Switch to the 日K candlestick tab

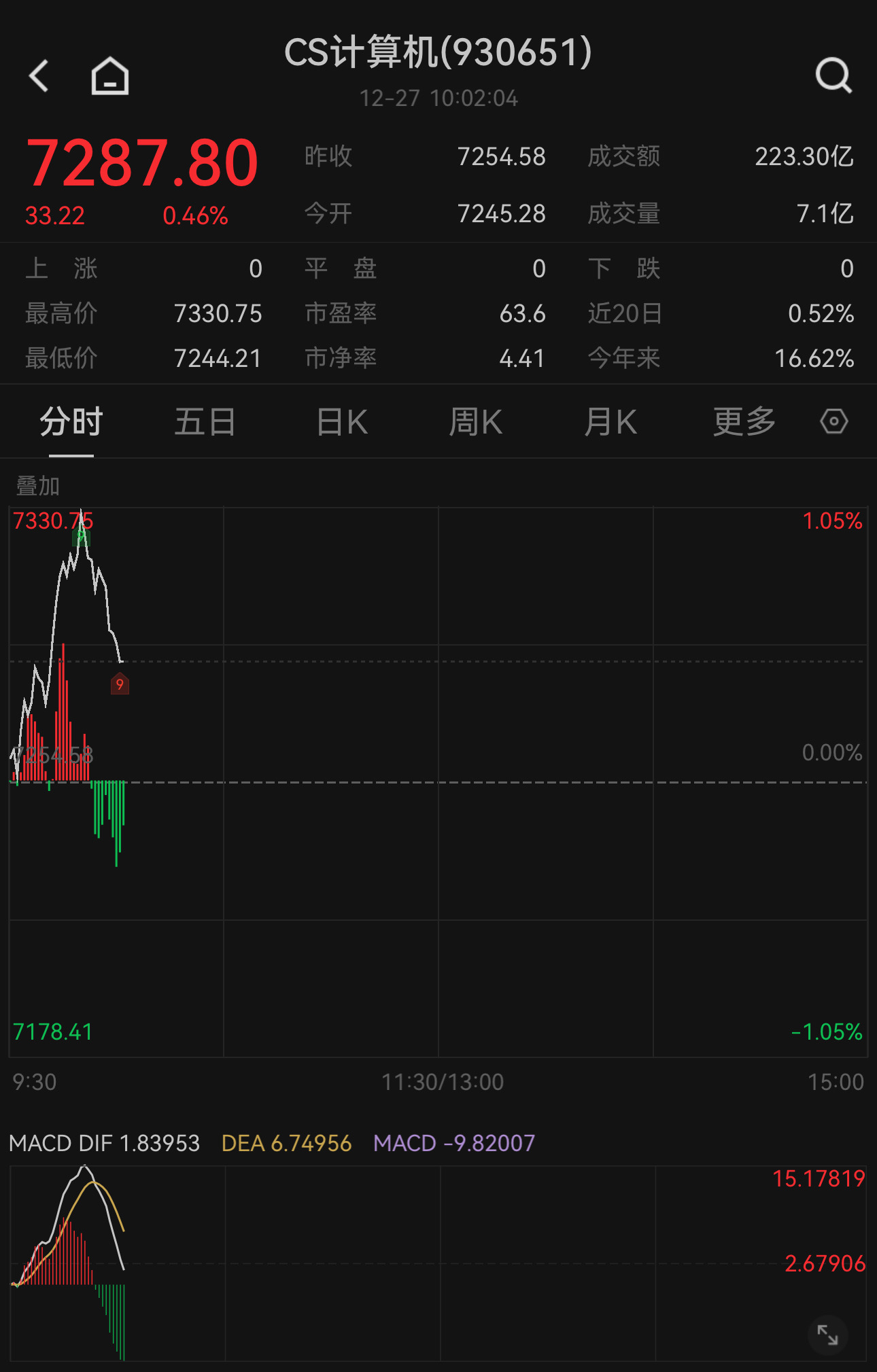341,421
